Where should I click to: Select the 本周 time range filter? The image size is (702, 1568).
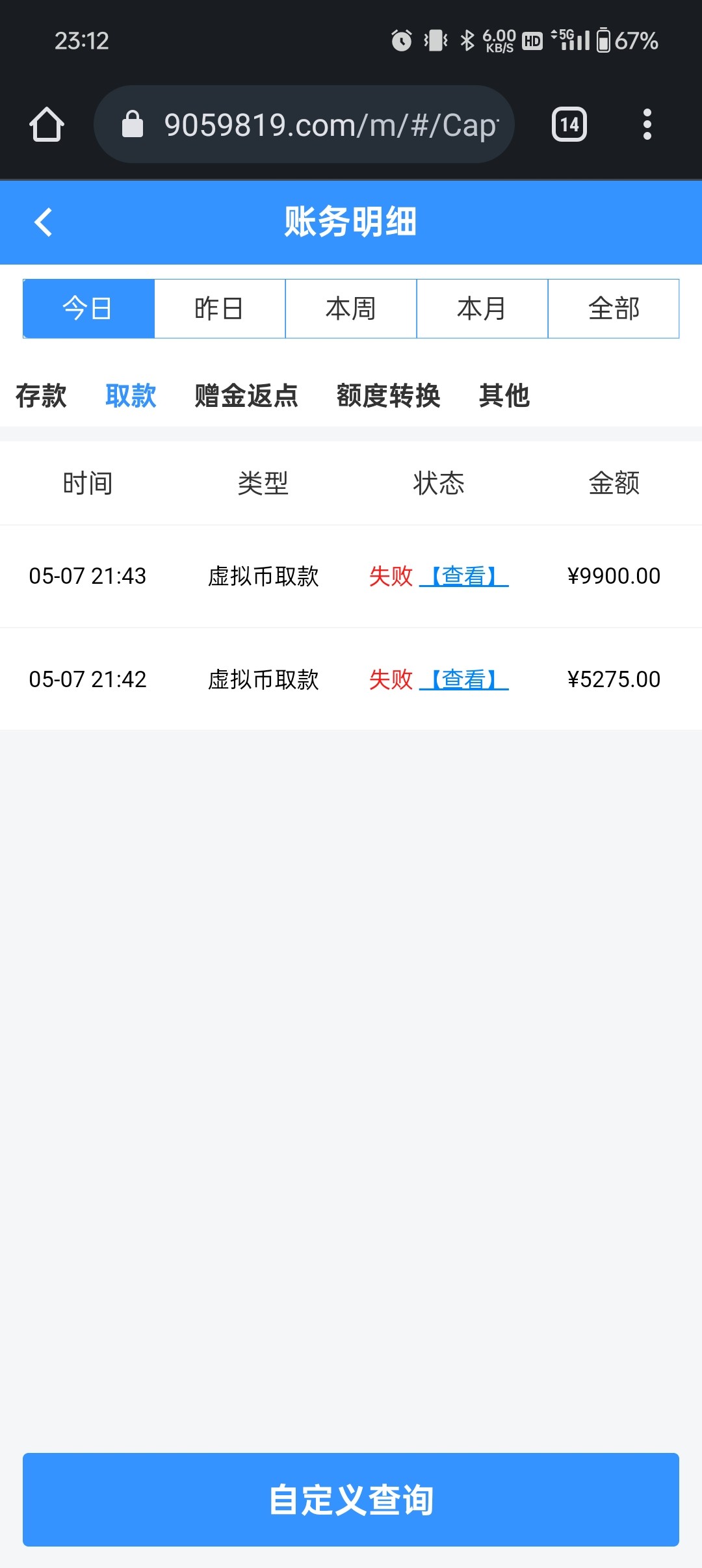(351, 309)
